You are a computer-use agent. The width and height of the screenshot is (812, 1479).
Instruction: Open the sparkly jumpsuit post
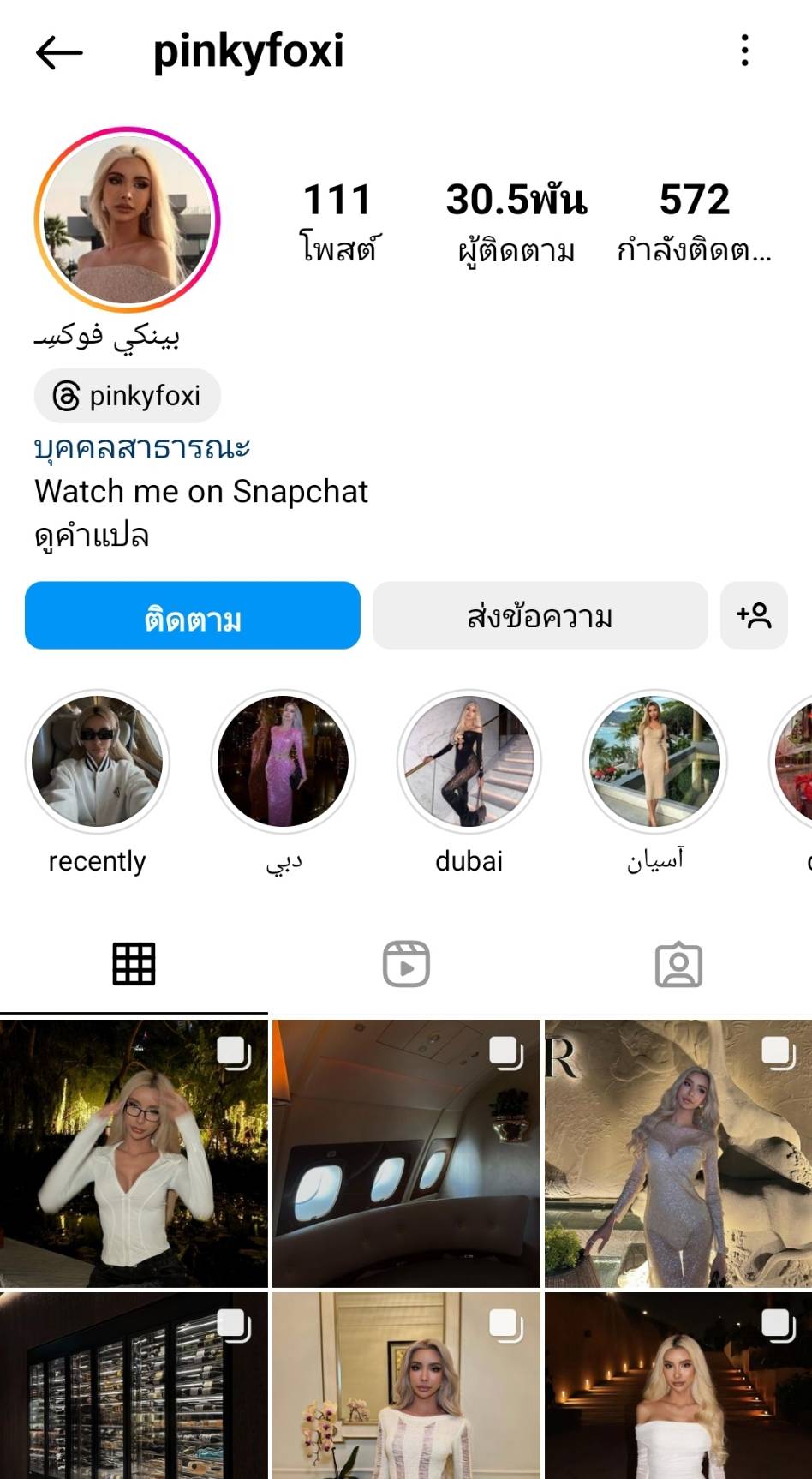[x=678, y=1153]
